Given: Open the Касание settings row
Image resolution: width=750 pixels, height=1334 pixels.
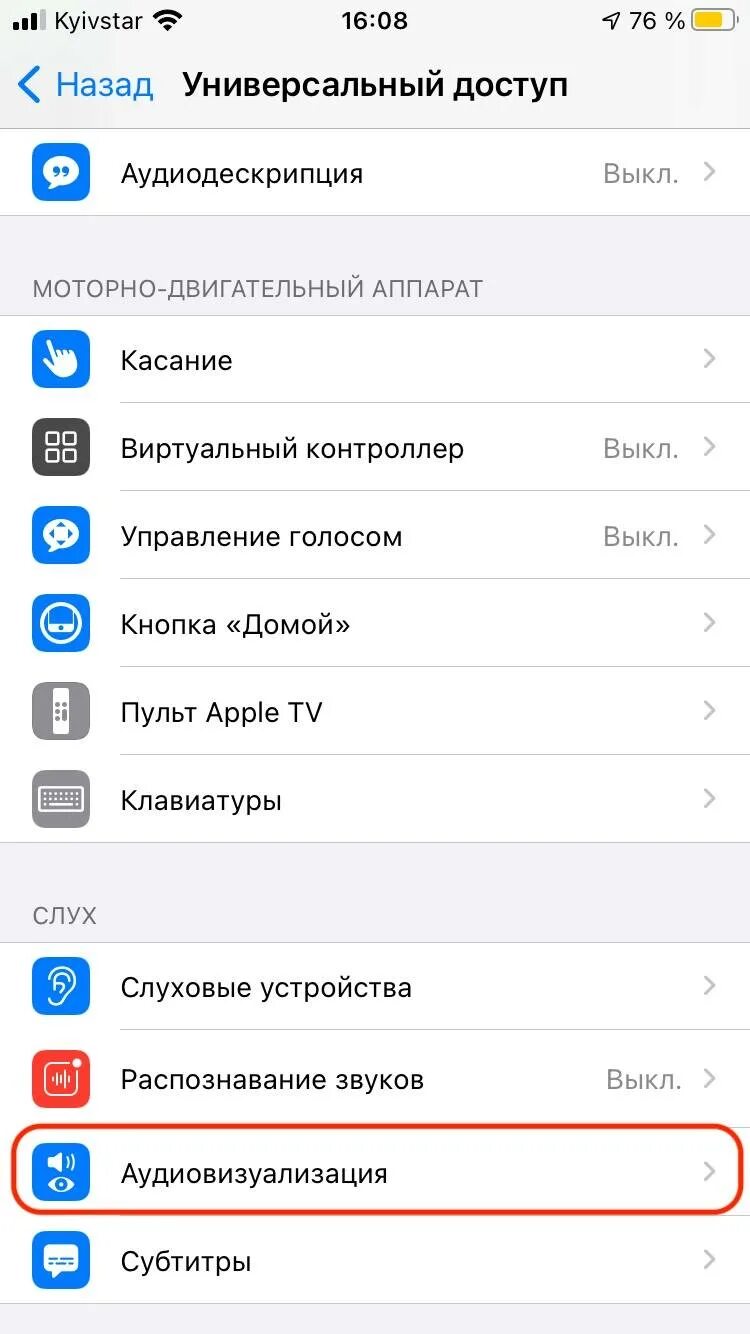Looking at the screenshot, I should point(375,360).
